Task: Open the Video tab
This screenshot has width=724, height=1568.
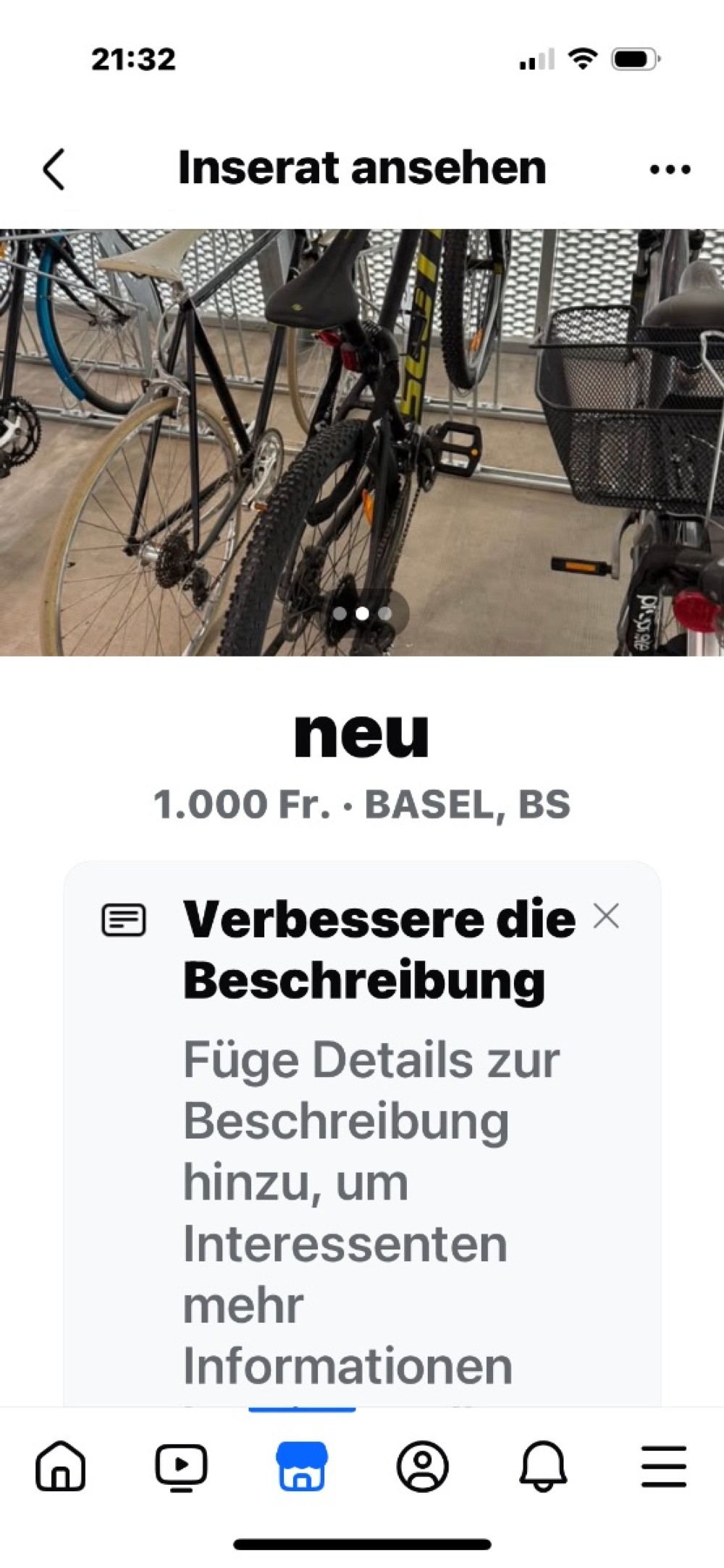Action: click(181, 1467)
